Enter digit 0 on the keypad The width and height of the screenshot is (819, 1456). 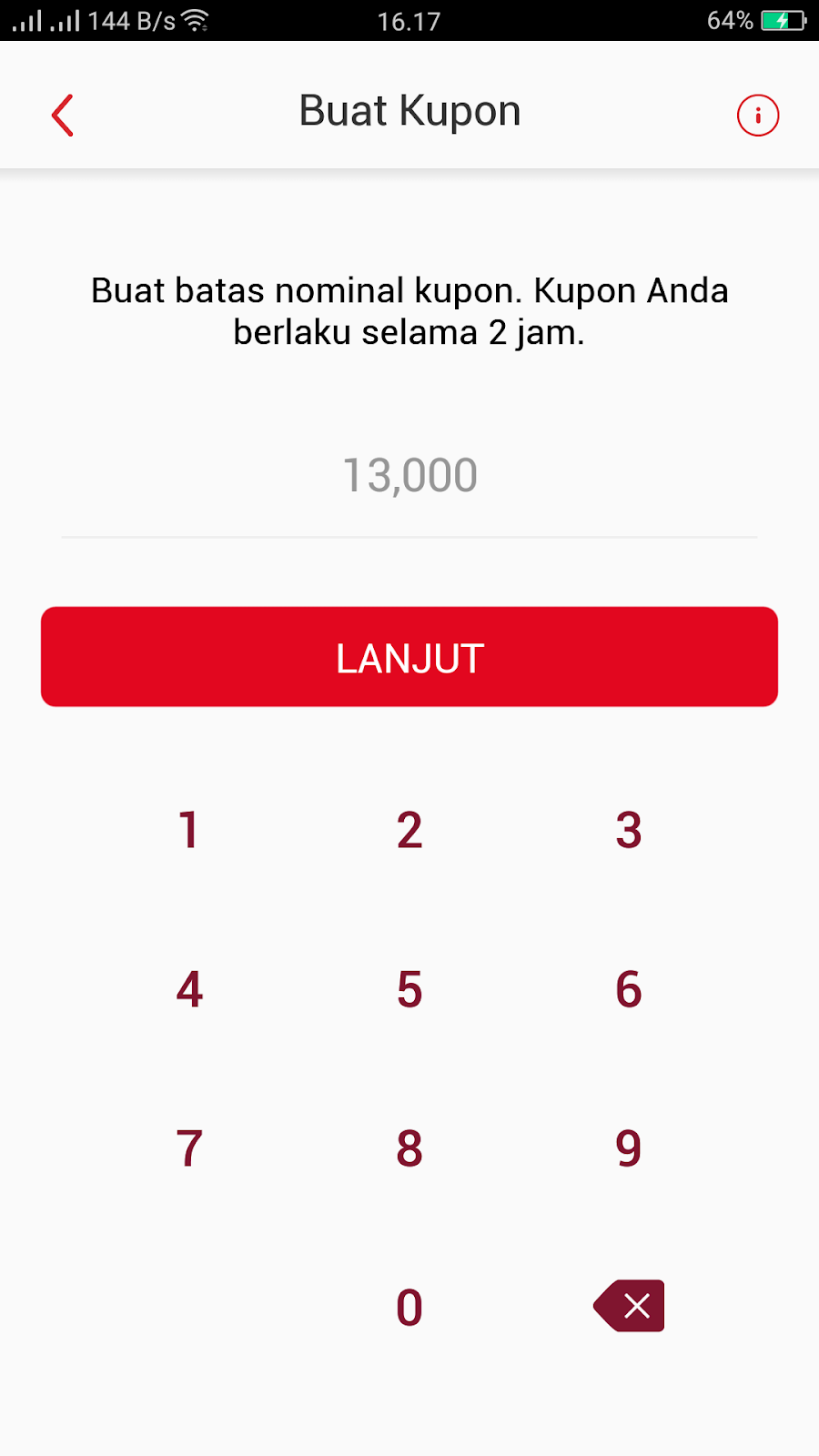(x=409, y=1308)
